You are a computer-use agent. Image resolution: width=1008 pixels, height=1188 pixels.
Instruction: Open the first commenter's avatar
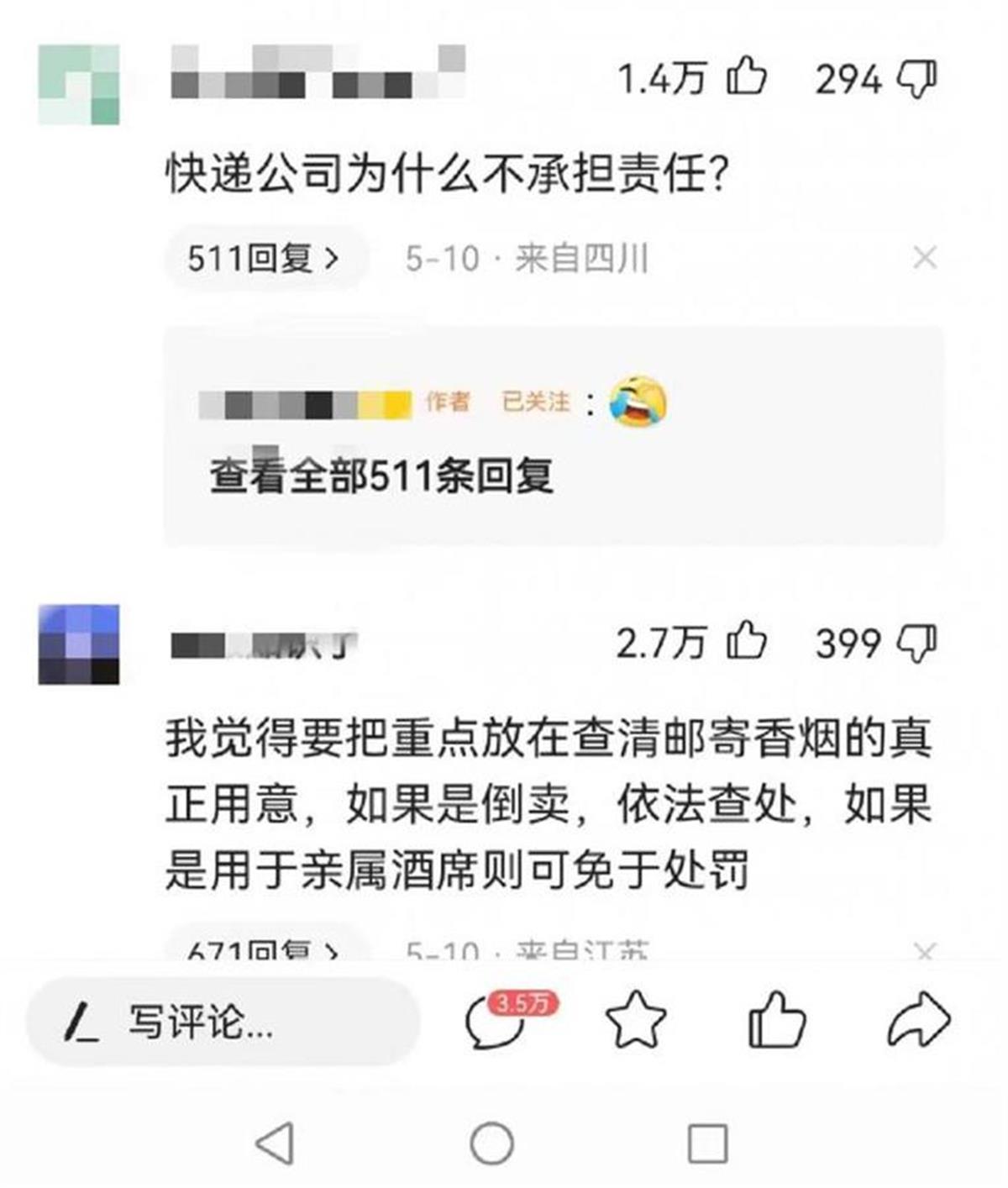pos(79,85)
